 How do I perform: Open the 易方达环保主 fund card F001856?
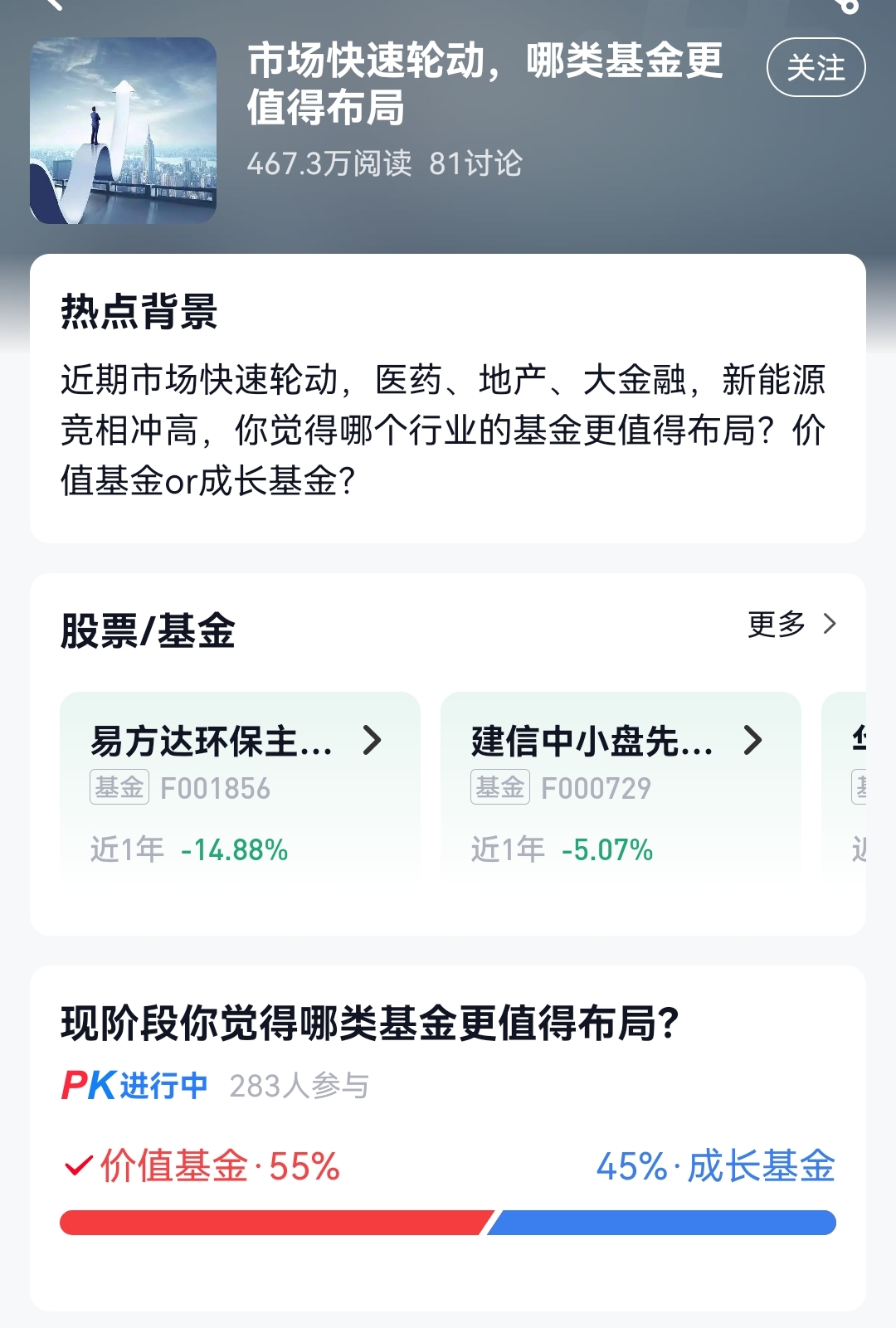[x=239, y=786]
